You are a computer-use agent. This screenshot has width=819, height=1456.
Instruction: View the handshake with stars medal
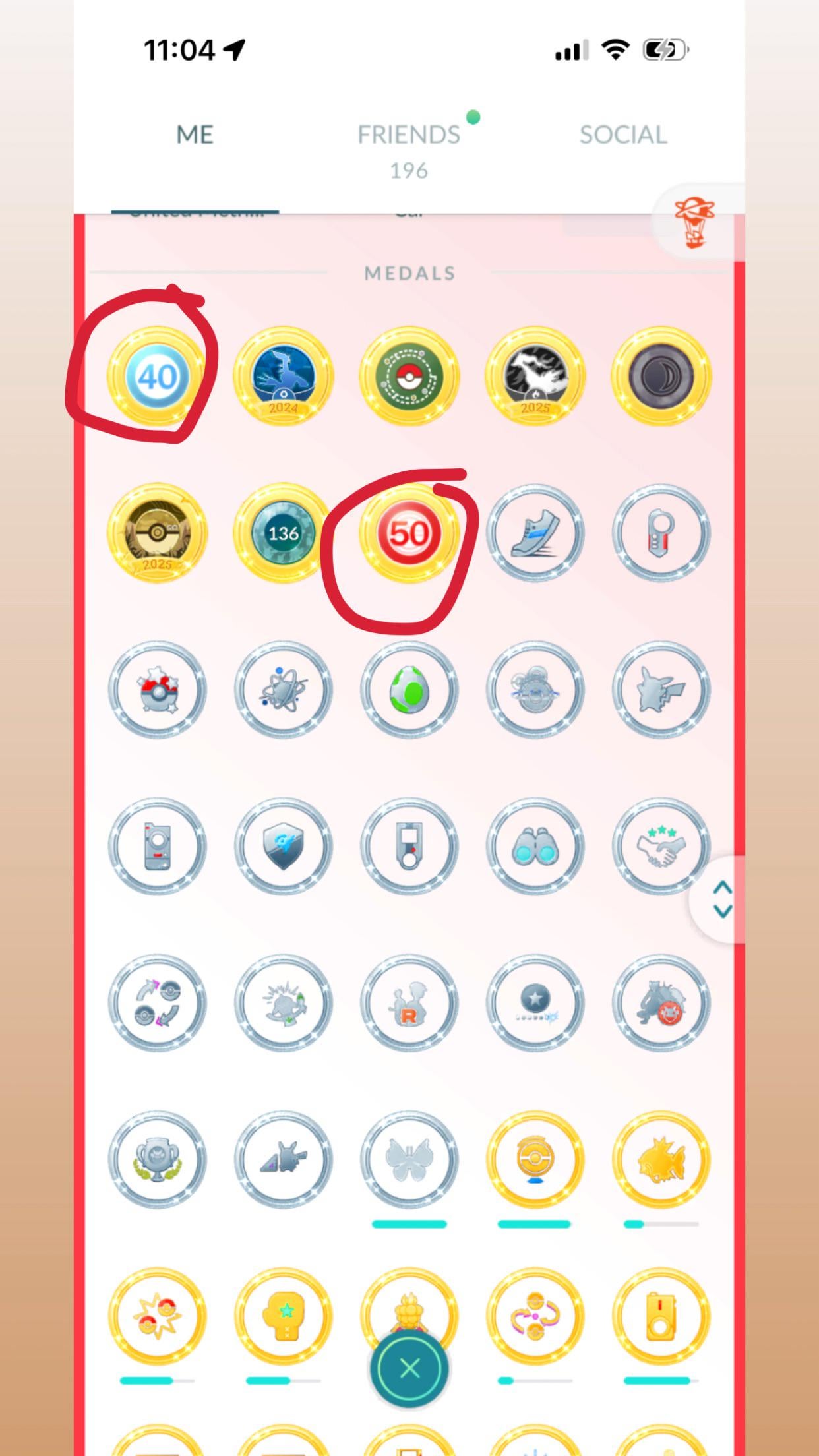pyautogui.click(x=661, y=846)
